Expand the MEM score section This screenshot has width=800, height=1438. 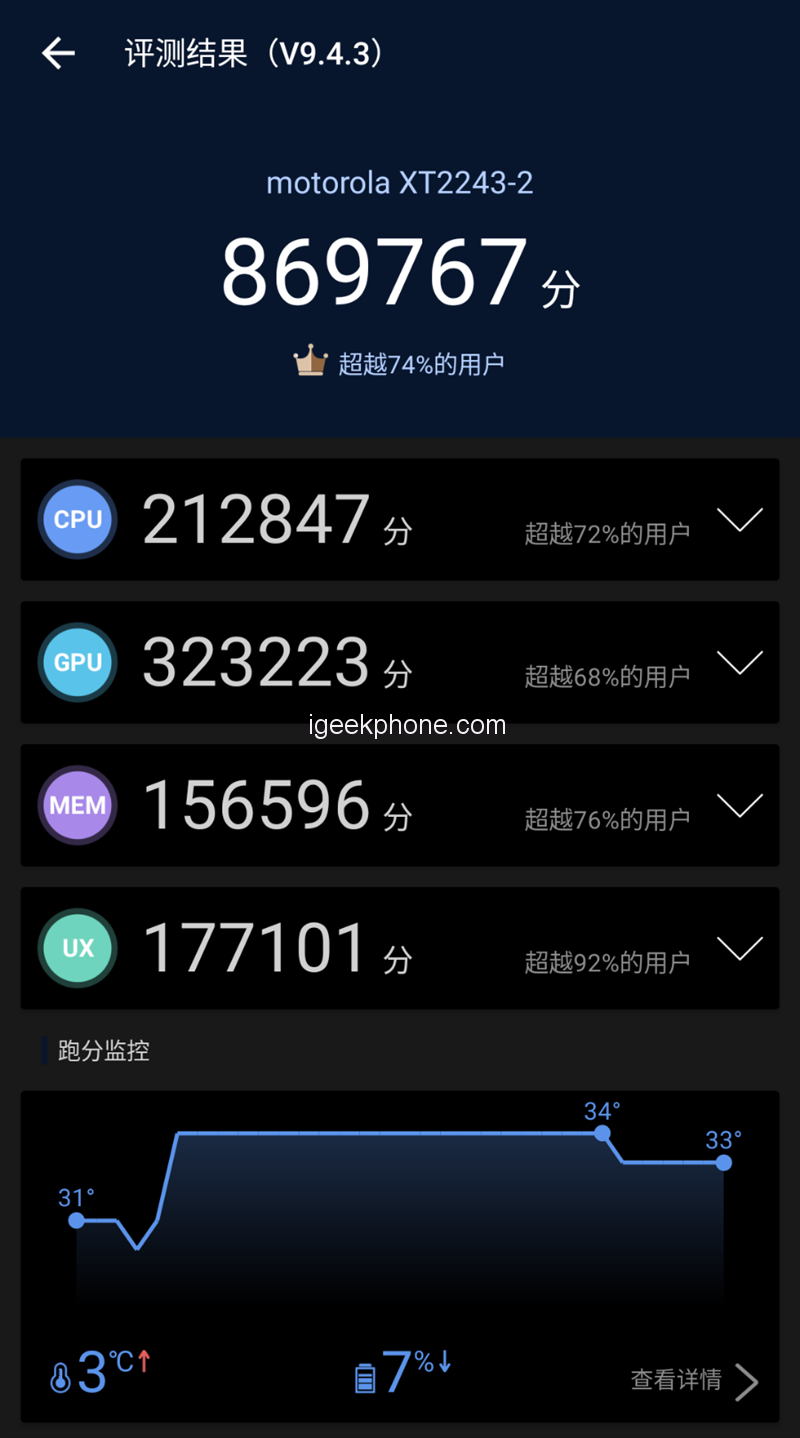coord(740,805)
